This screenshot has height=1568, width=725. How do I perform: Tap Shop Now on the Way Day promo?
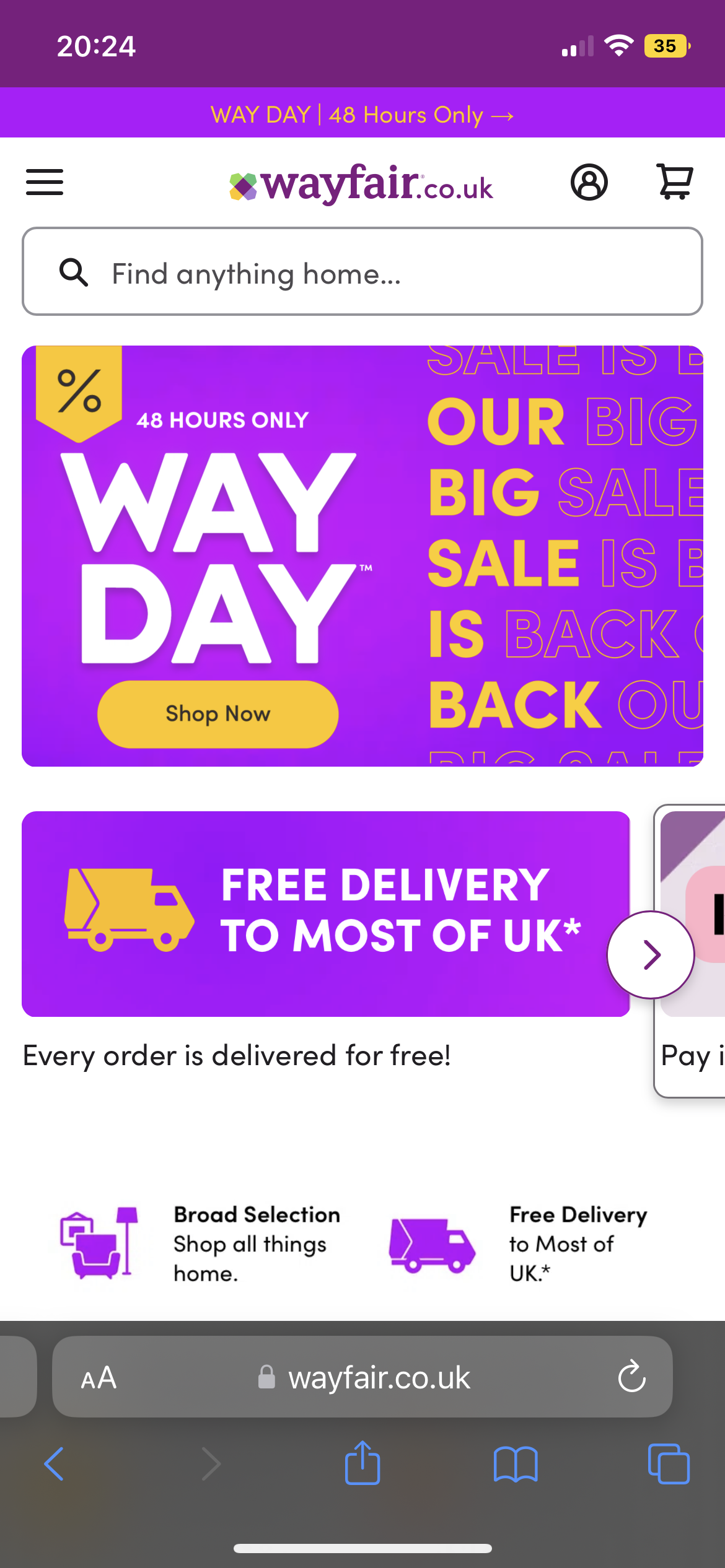click(x=217, y=714)
